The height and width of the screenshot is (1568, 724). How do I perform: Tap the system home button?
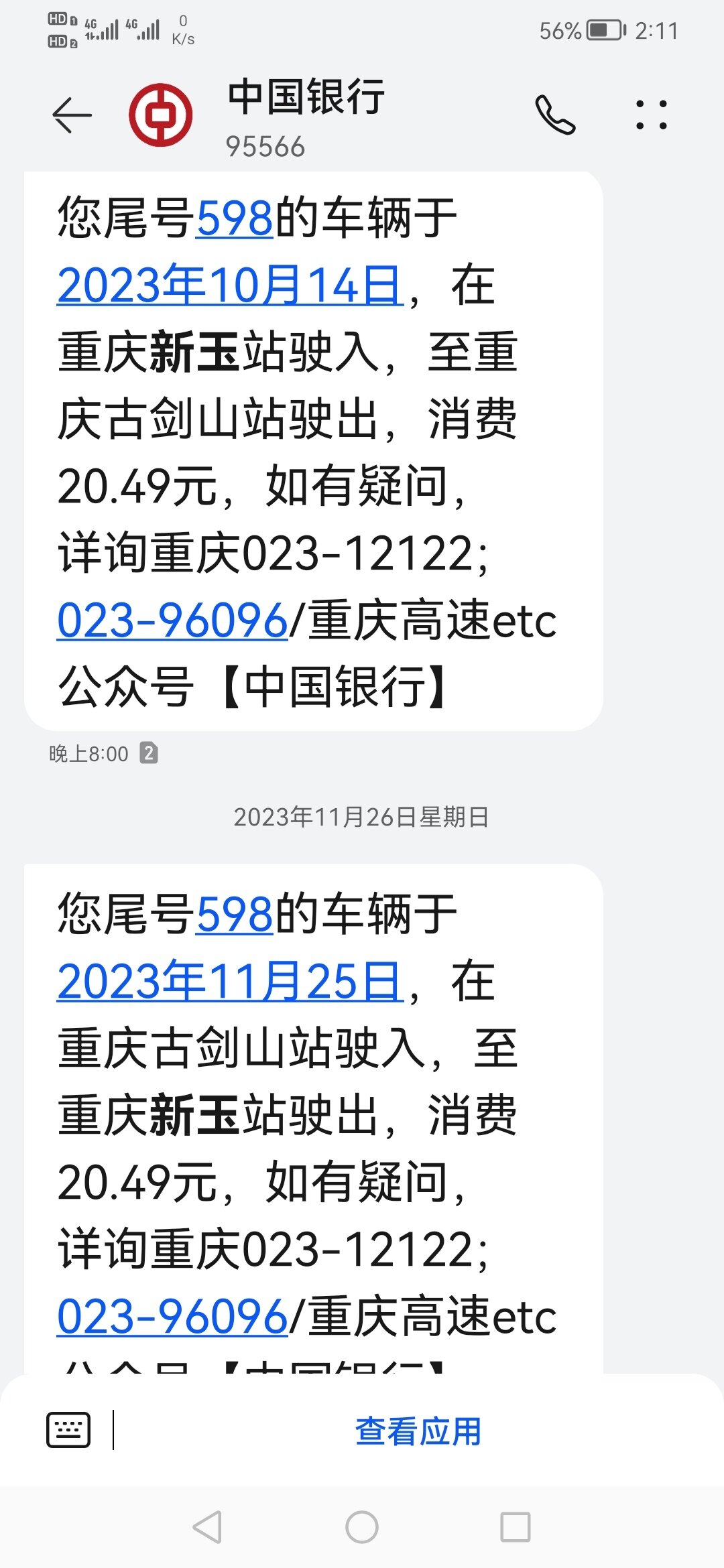pos(362,1528)
